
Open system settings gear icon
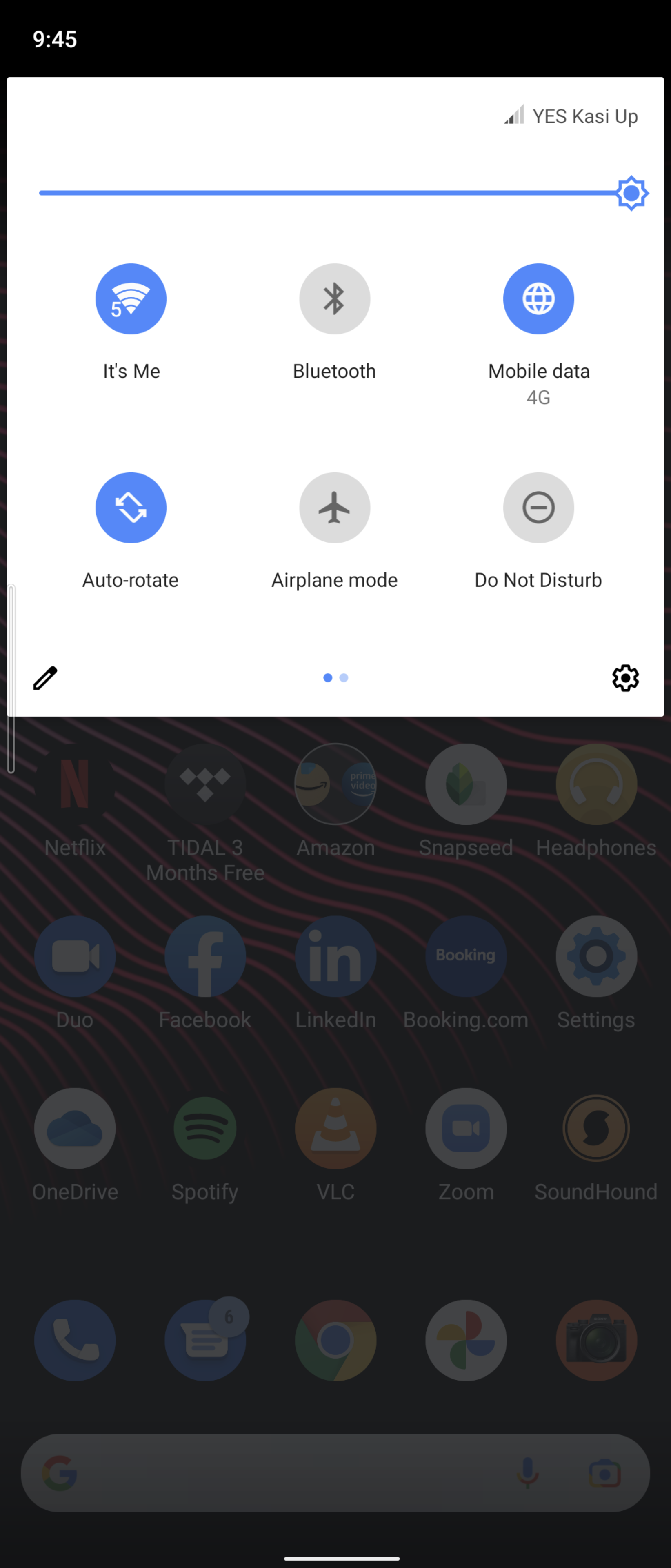625,678
